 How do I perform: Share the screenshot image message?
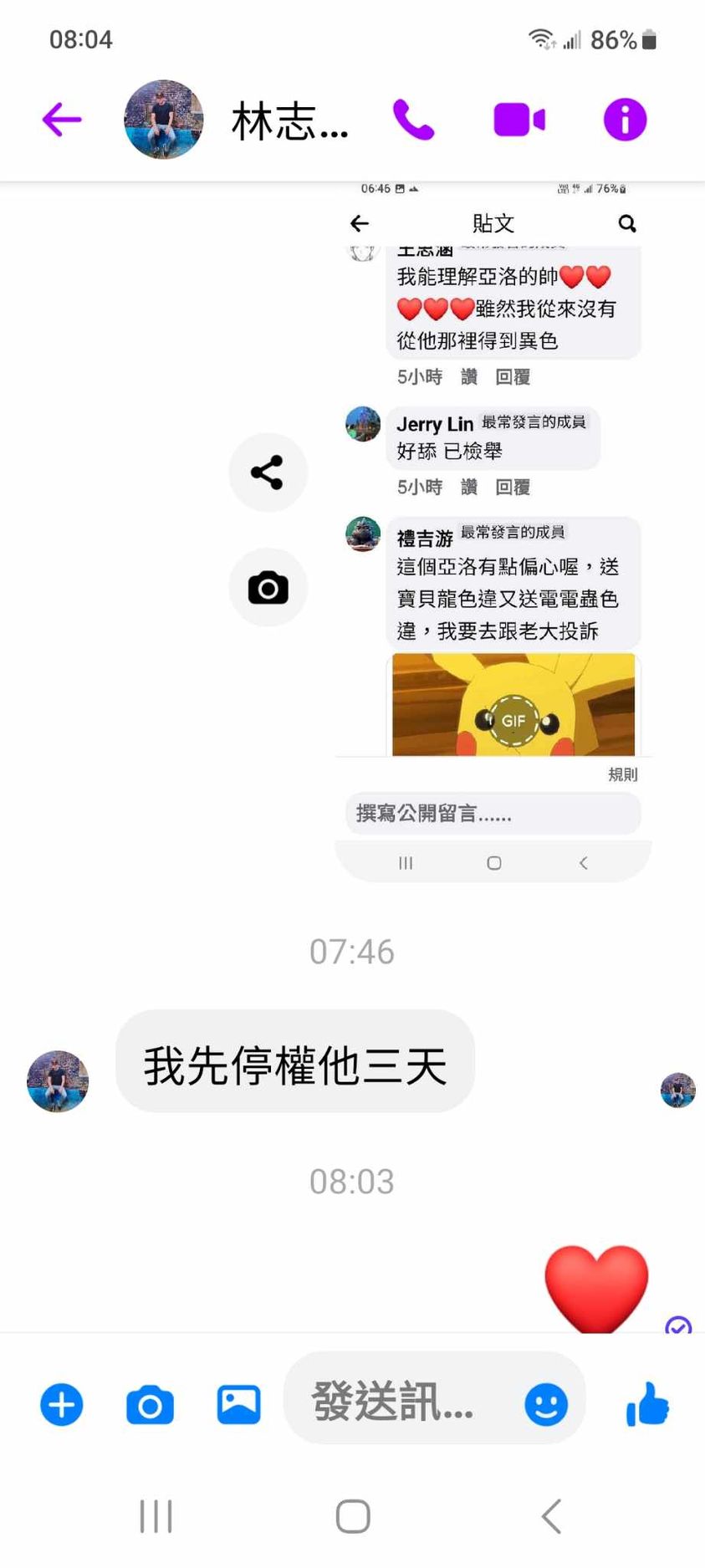(268, 472)
